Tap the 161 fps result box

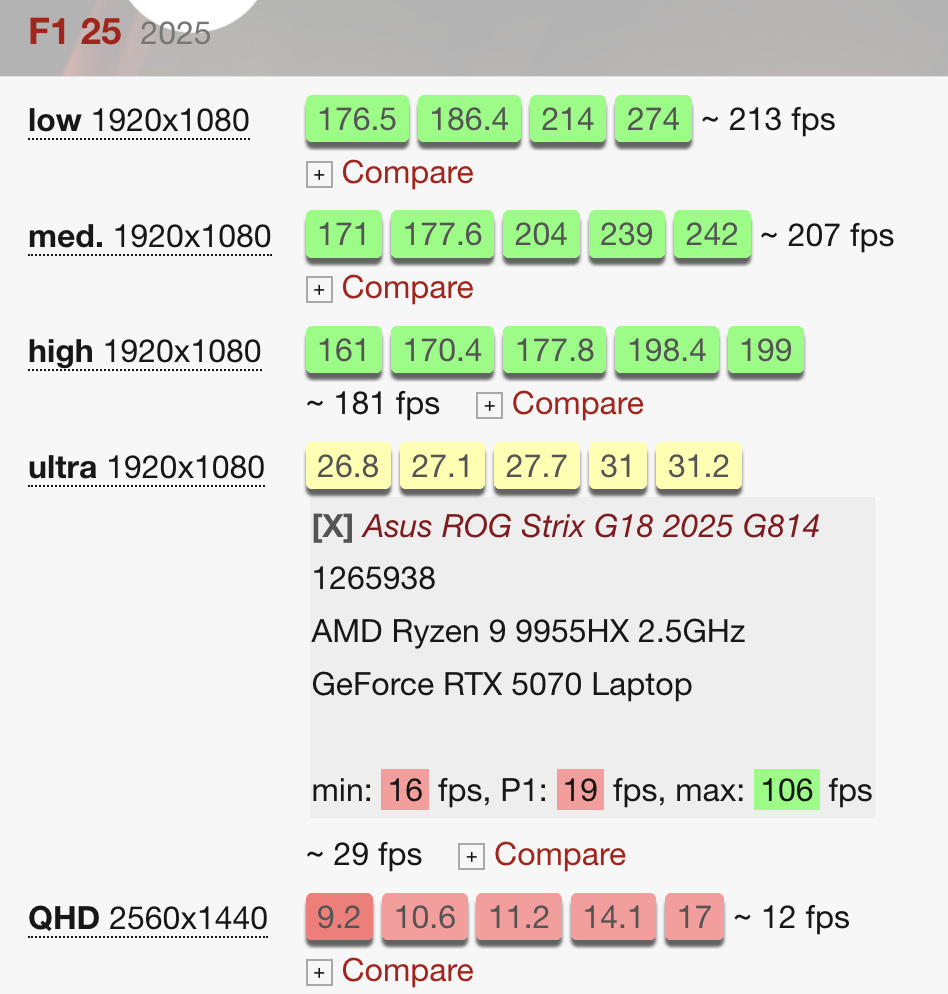pos(342,351)
